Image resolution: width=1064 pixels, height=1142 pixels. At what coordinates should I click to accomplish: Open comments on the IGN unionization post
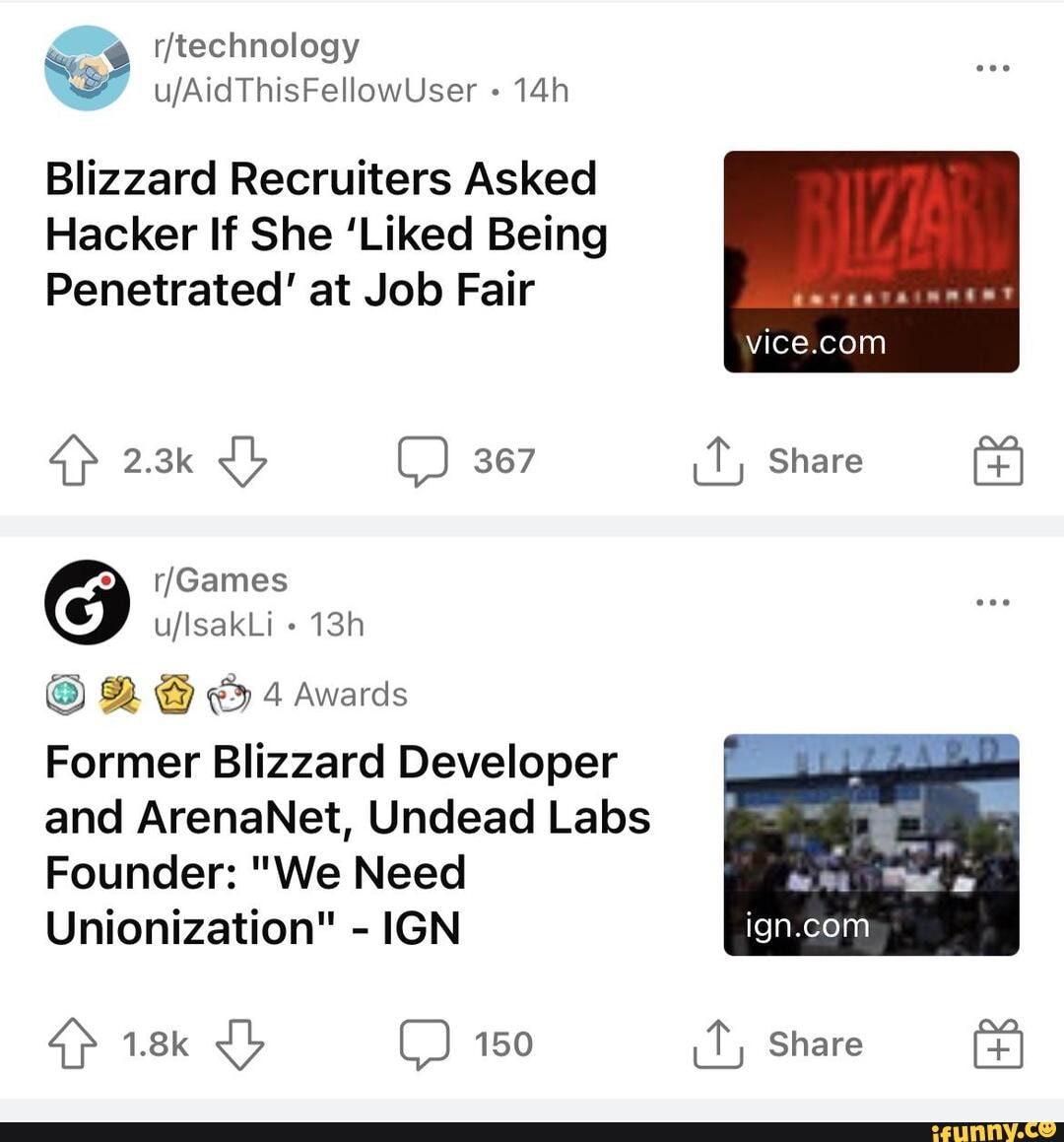point(463,1043)
